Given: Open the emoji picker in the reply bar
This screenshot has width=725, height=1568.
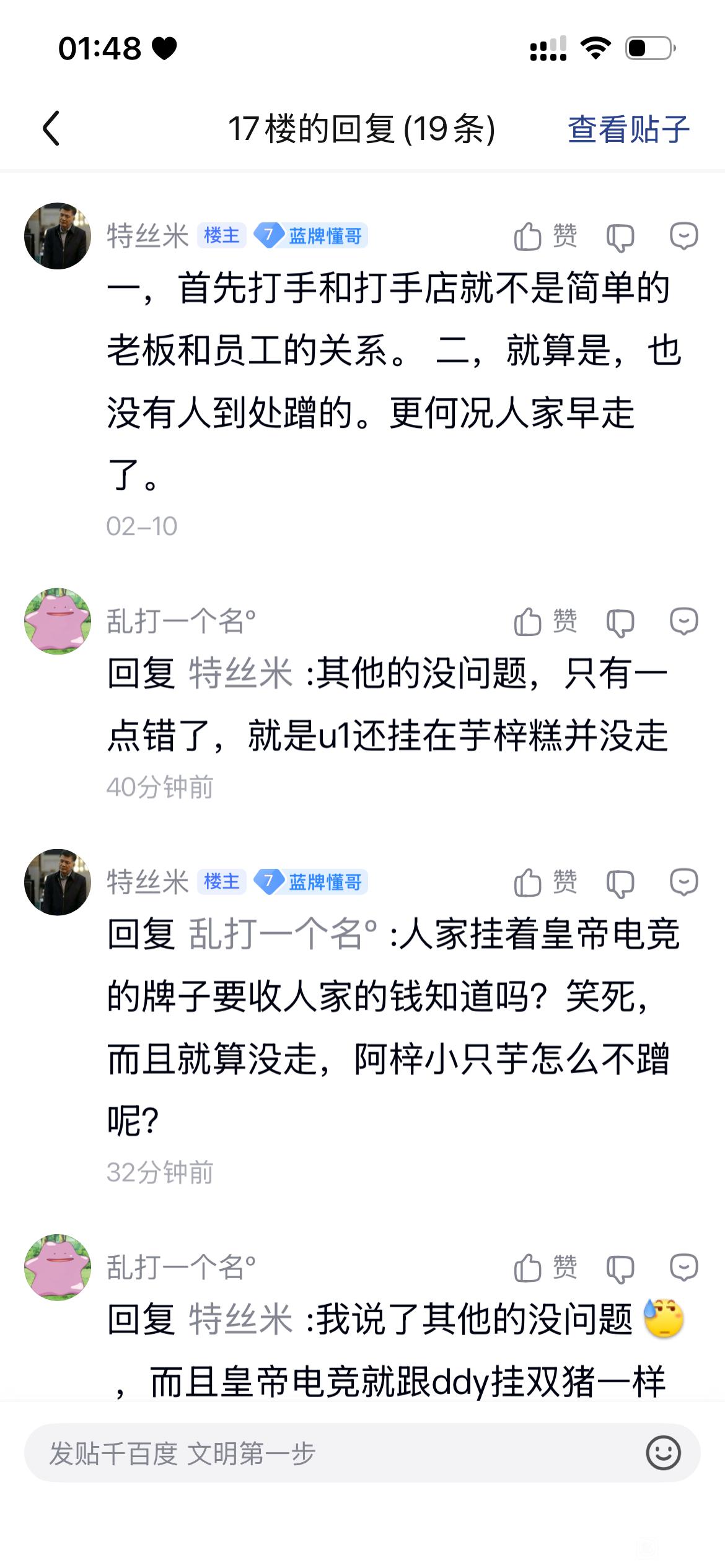Looking at the screenshot, I should click(x=663, y=1453).
